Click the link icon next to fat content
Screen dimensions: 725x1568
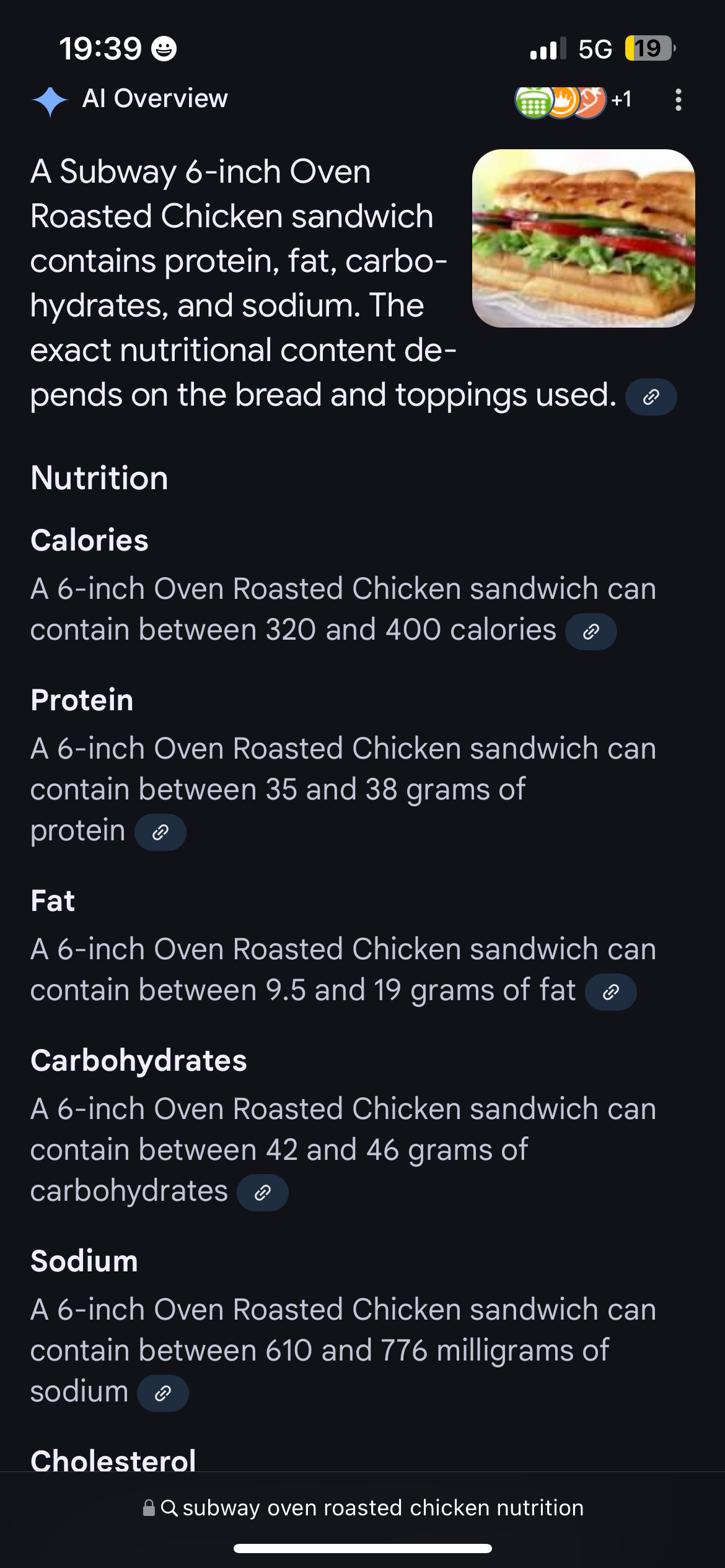pyautogui.click(x=610, y=991)
